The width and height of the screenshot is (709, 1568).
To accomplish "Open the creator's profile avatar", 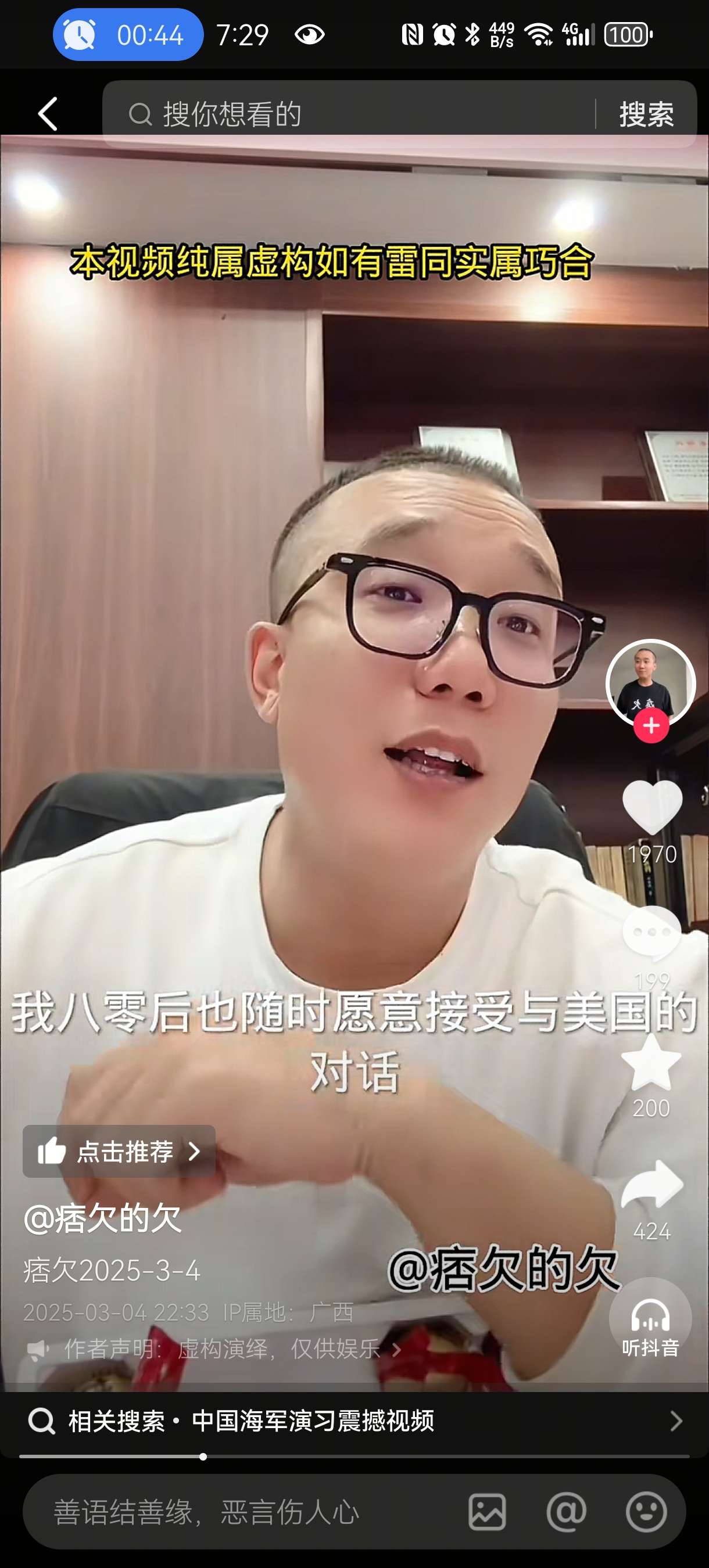I will point(650,682).
